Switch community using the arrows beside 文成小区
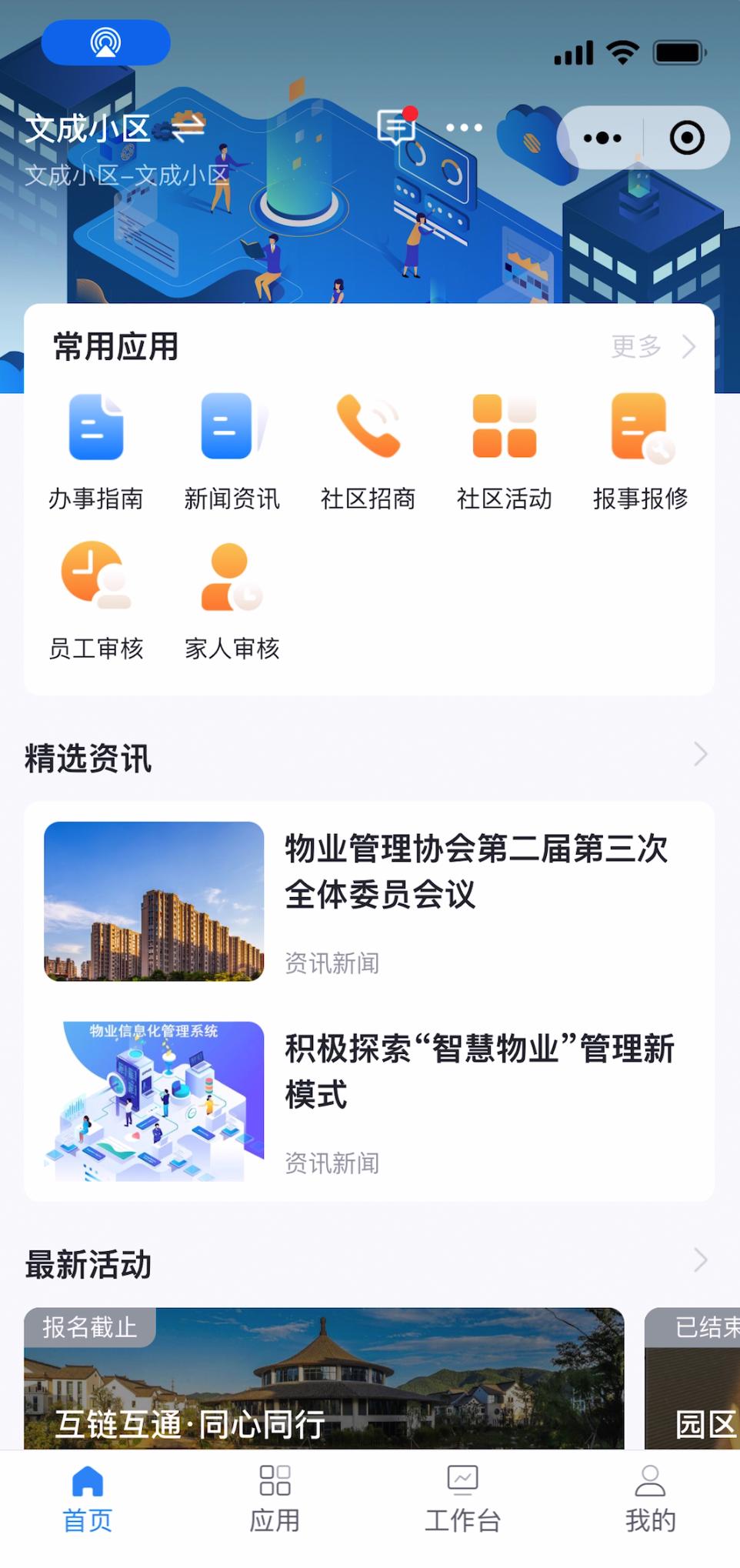 (187, 128)
